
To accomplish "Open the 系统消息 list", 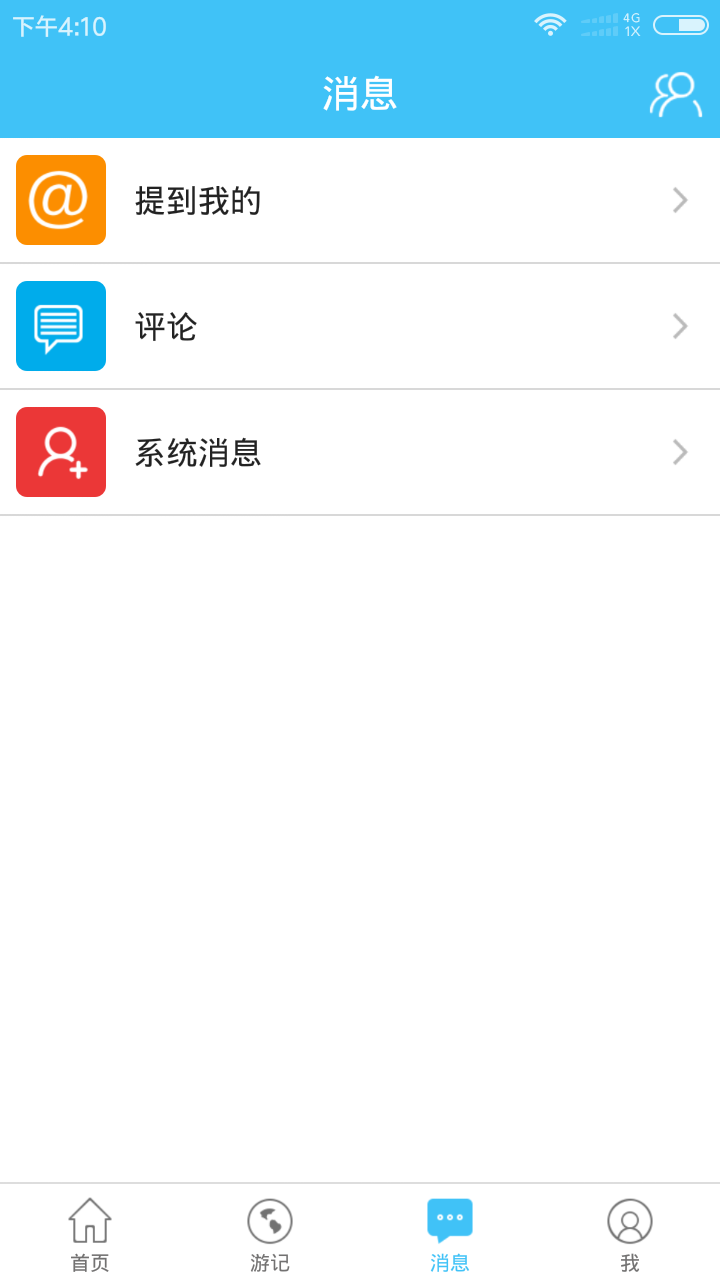I will point(360,452).
